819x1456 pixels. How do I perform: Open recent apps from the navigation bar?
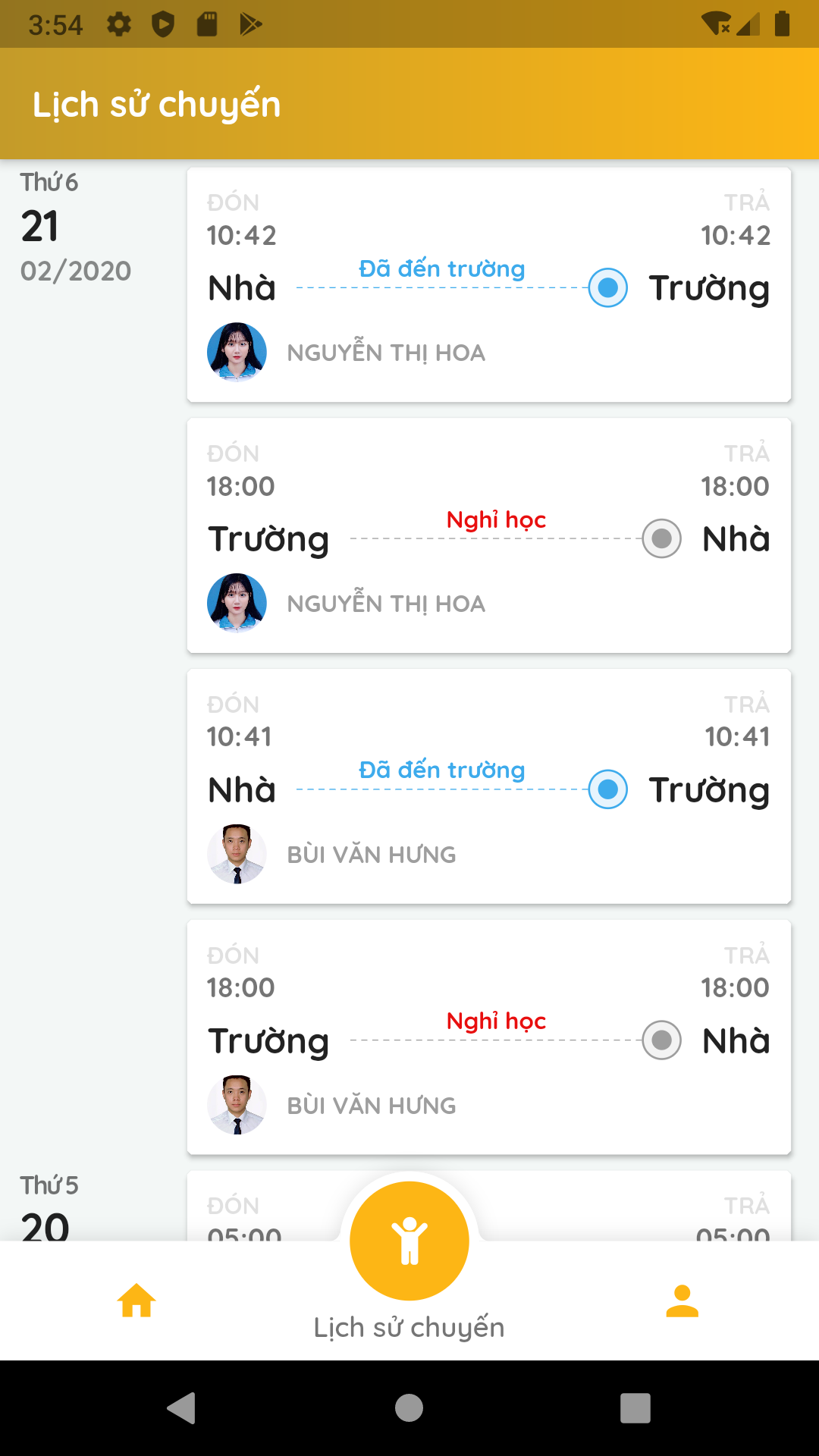635,1408
